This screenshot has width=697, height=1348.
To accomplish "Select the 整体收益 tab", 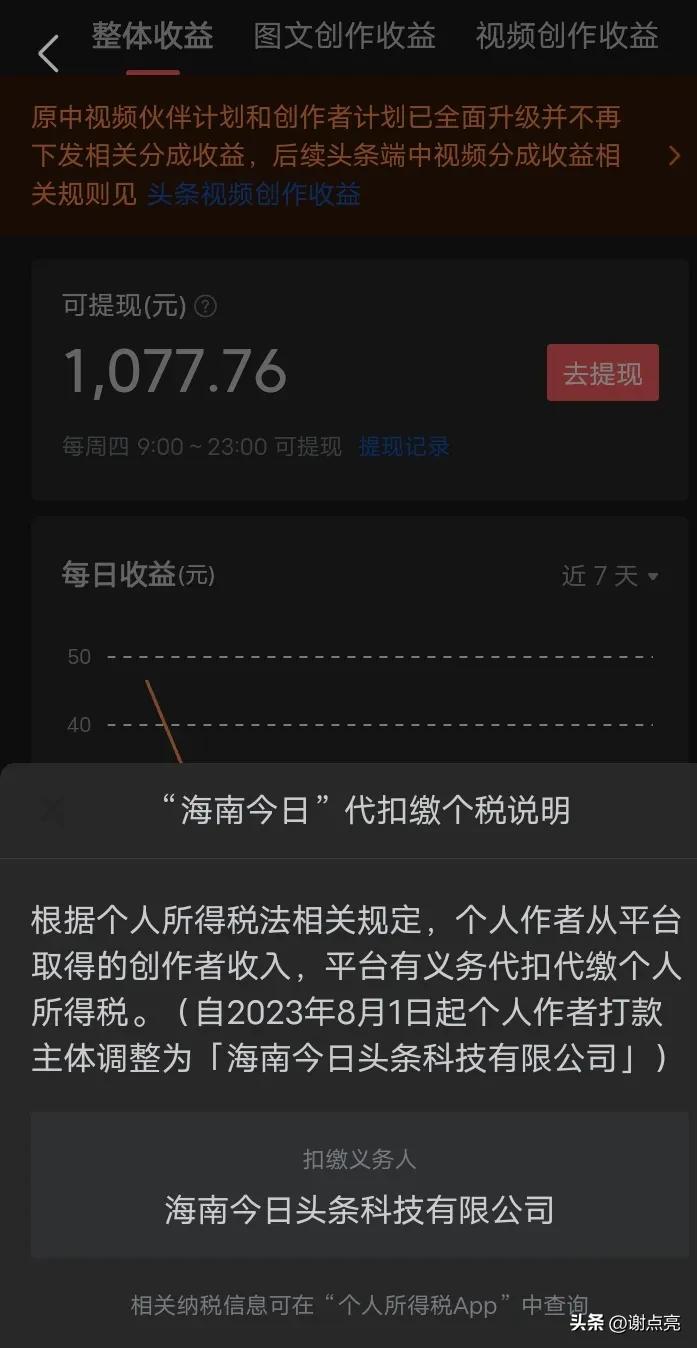I will (x=153, y=37).
